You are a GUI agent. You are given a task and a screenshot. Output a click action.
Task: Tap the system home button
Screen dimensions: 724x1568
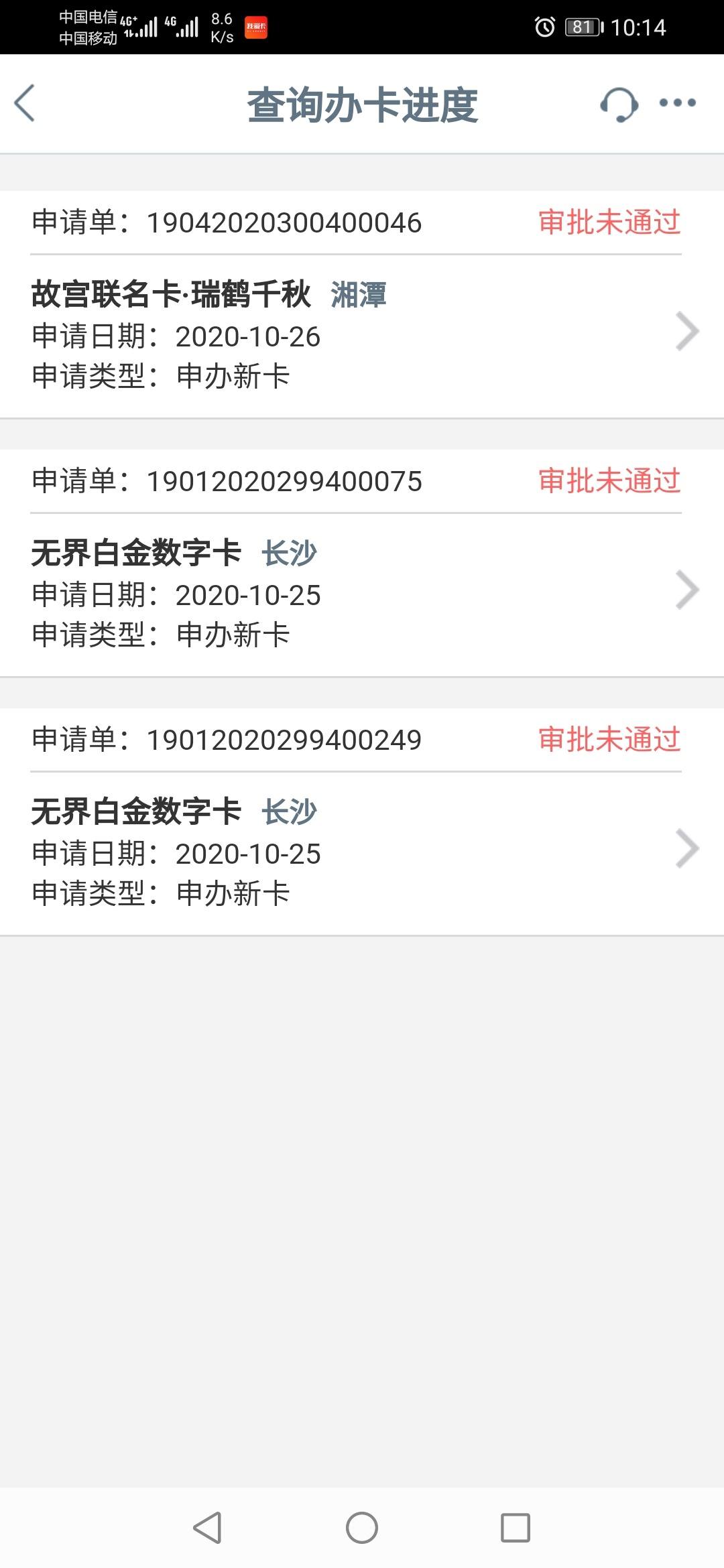[362, 1528]
